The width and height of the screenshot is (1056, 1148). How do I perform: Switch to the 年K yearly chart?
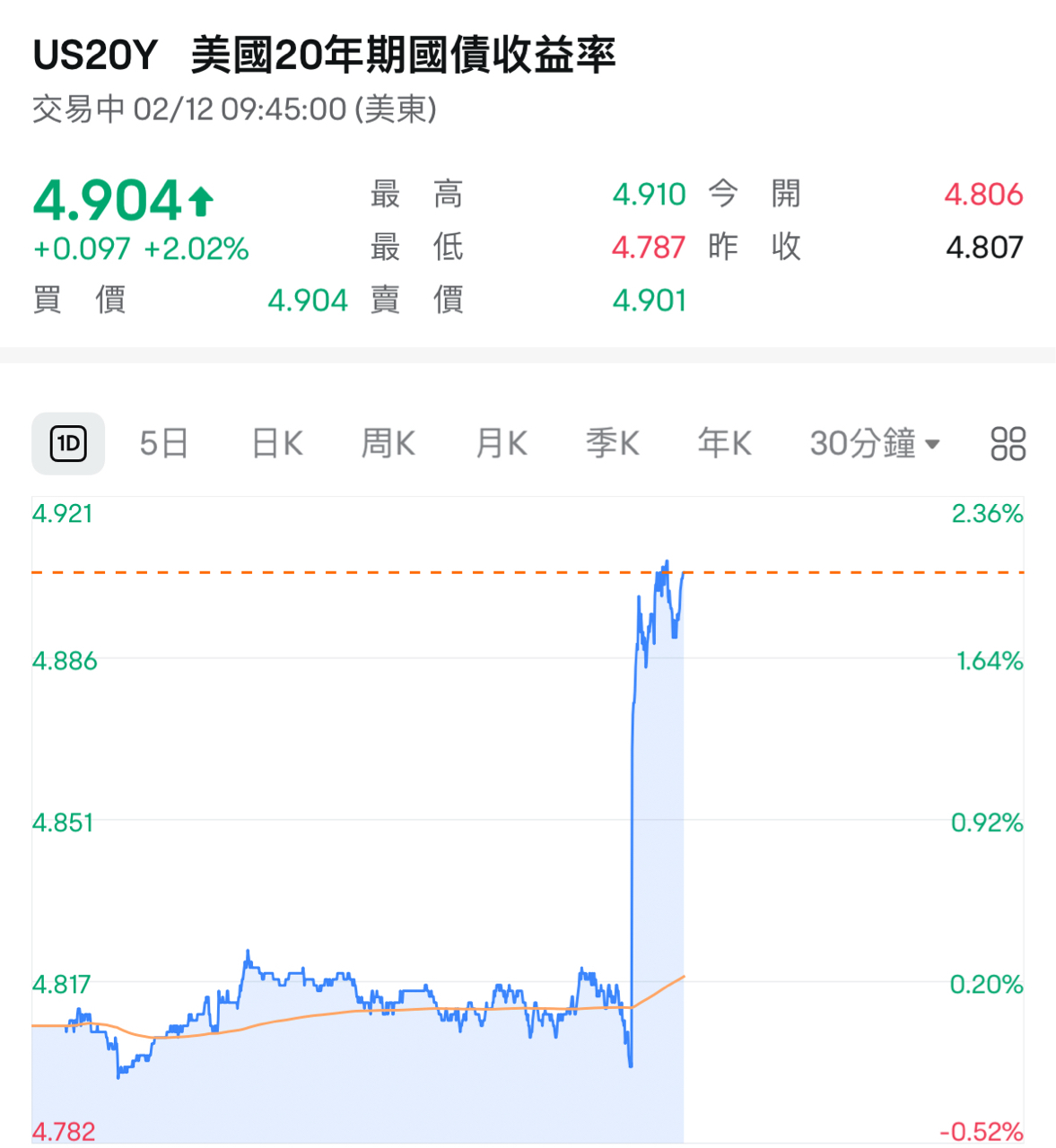point(724,443)
